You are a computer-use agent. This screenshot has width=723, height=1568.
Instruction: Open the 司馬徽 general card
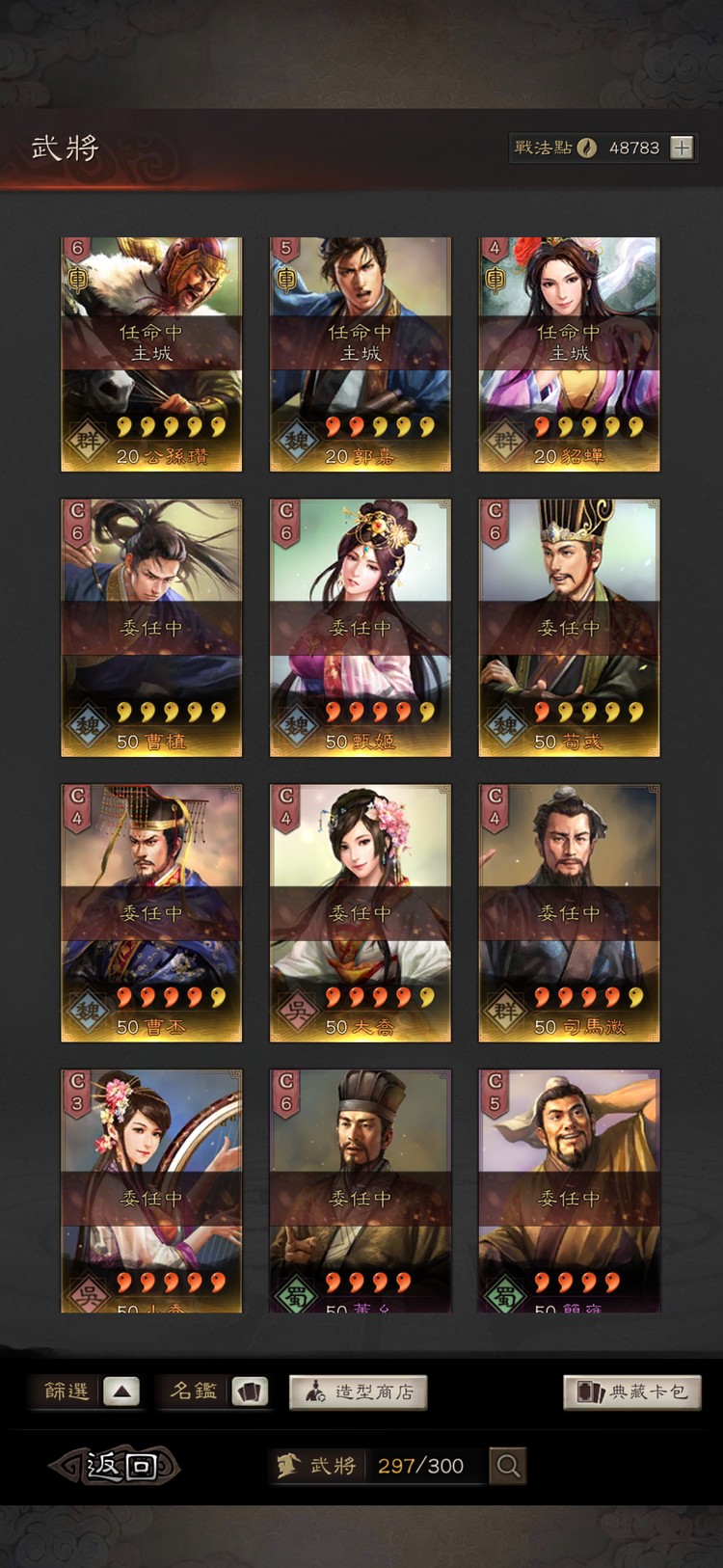point(569,912)
